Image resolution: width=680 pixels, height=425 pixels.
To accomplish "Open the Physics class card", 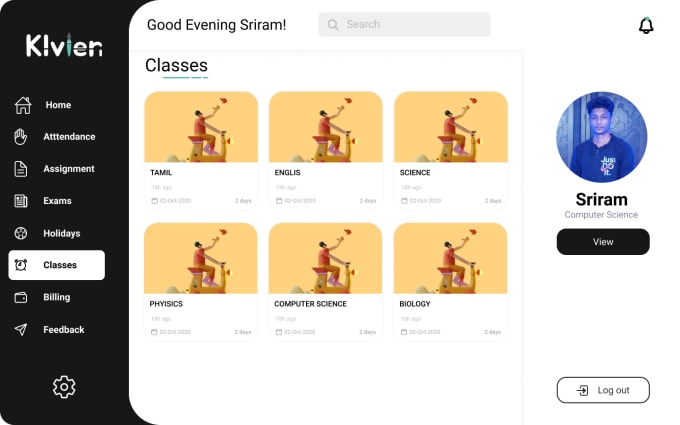I will point(201,280).
